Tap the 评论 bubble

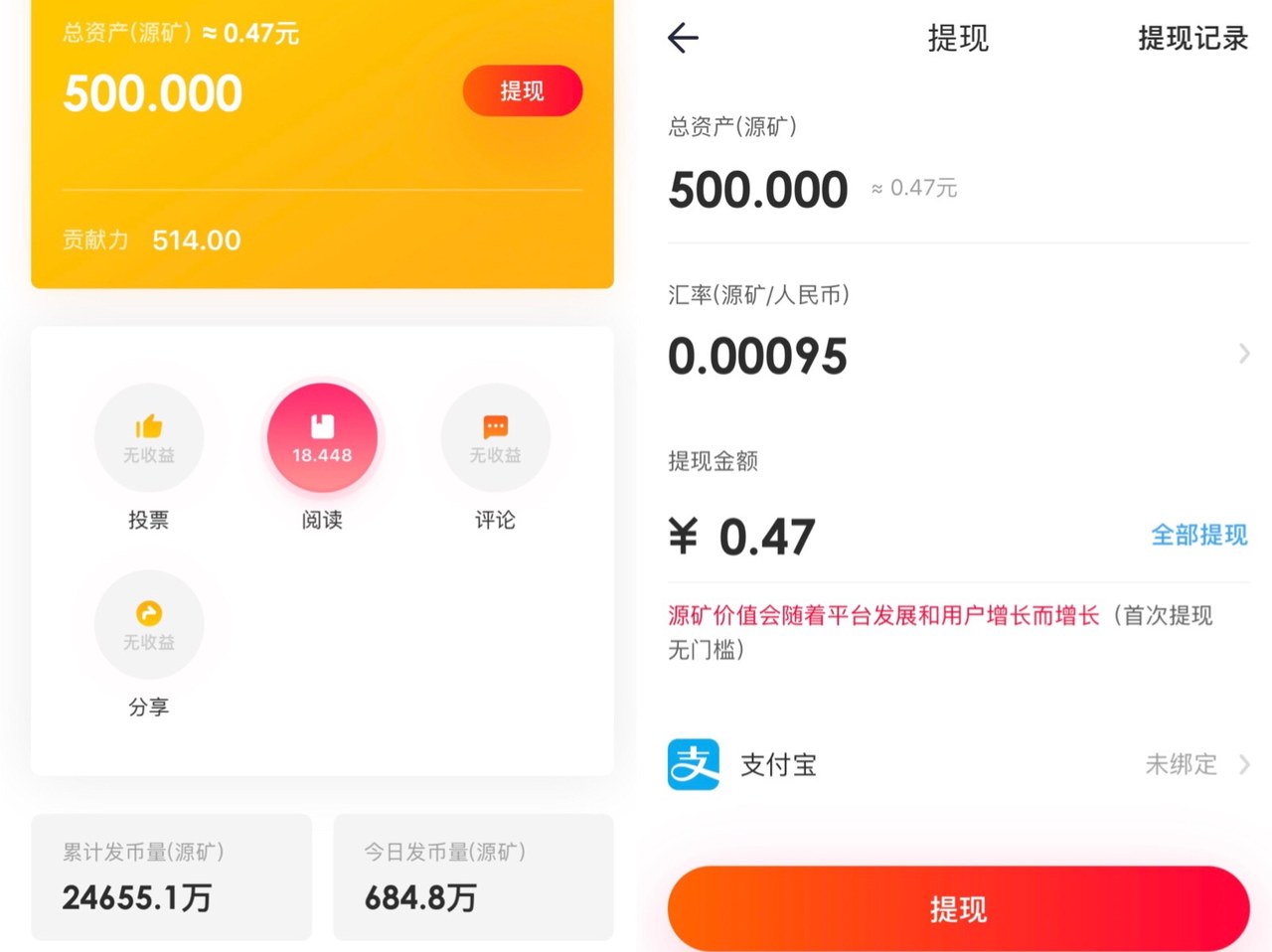(495, 438)
